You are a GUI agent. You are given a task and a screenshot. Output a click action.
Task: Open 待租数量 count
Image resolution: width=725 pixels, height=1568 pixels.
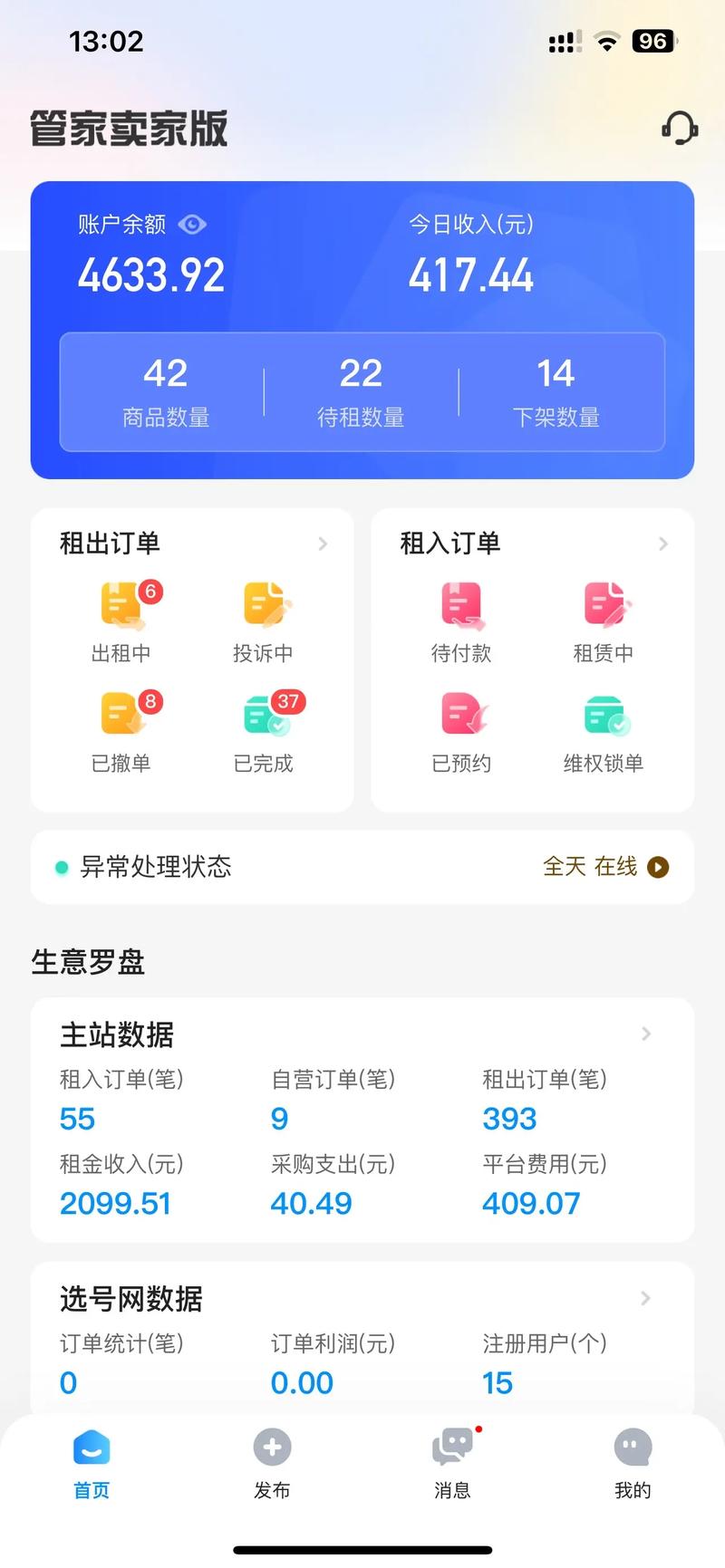pyautogui.click(x=361, y=391)
